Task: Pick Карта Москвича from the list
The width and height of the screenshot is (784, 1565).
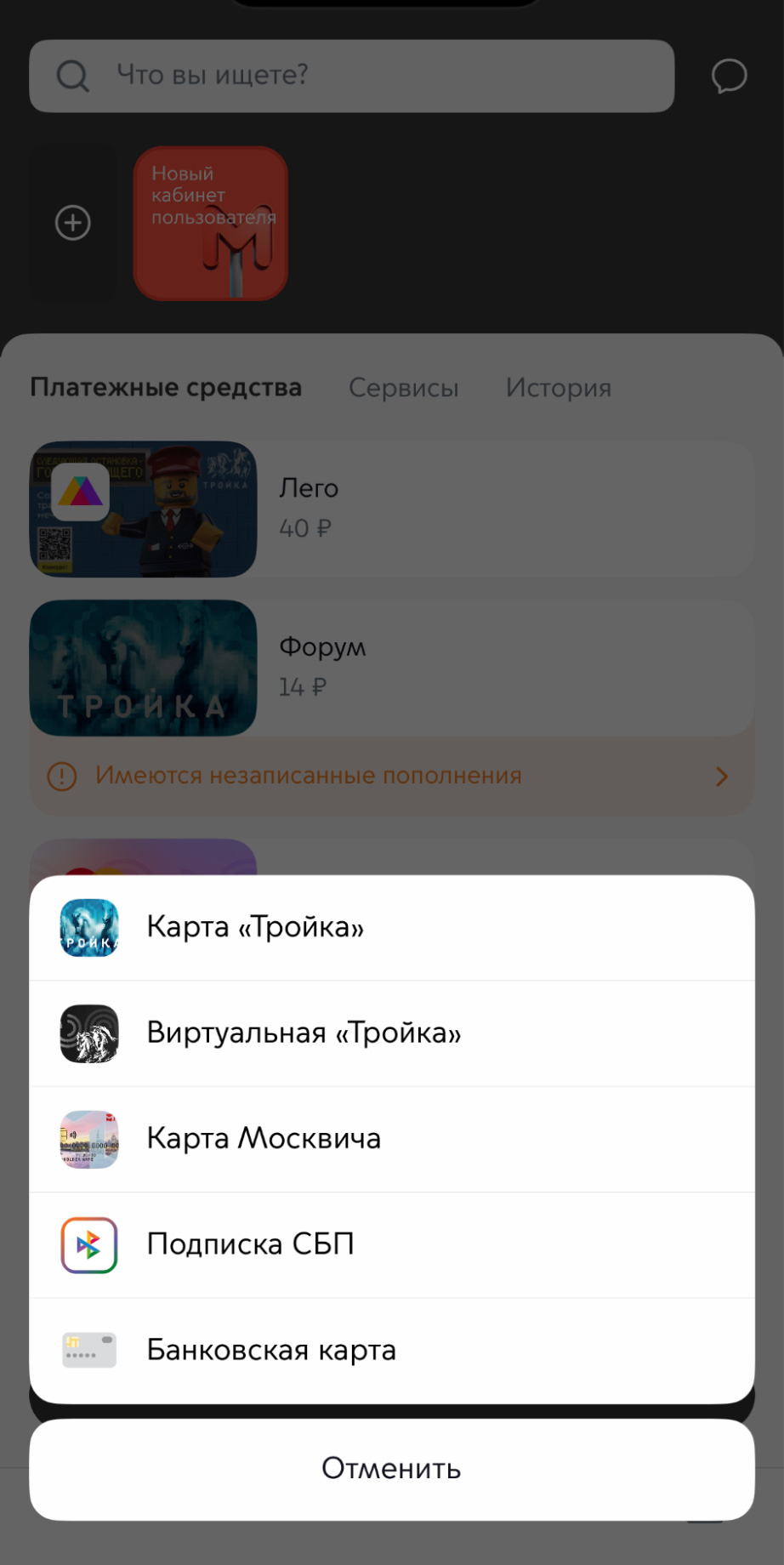Action: 391,1139
